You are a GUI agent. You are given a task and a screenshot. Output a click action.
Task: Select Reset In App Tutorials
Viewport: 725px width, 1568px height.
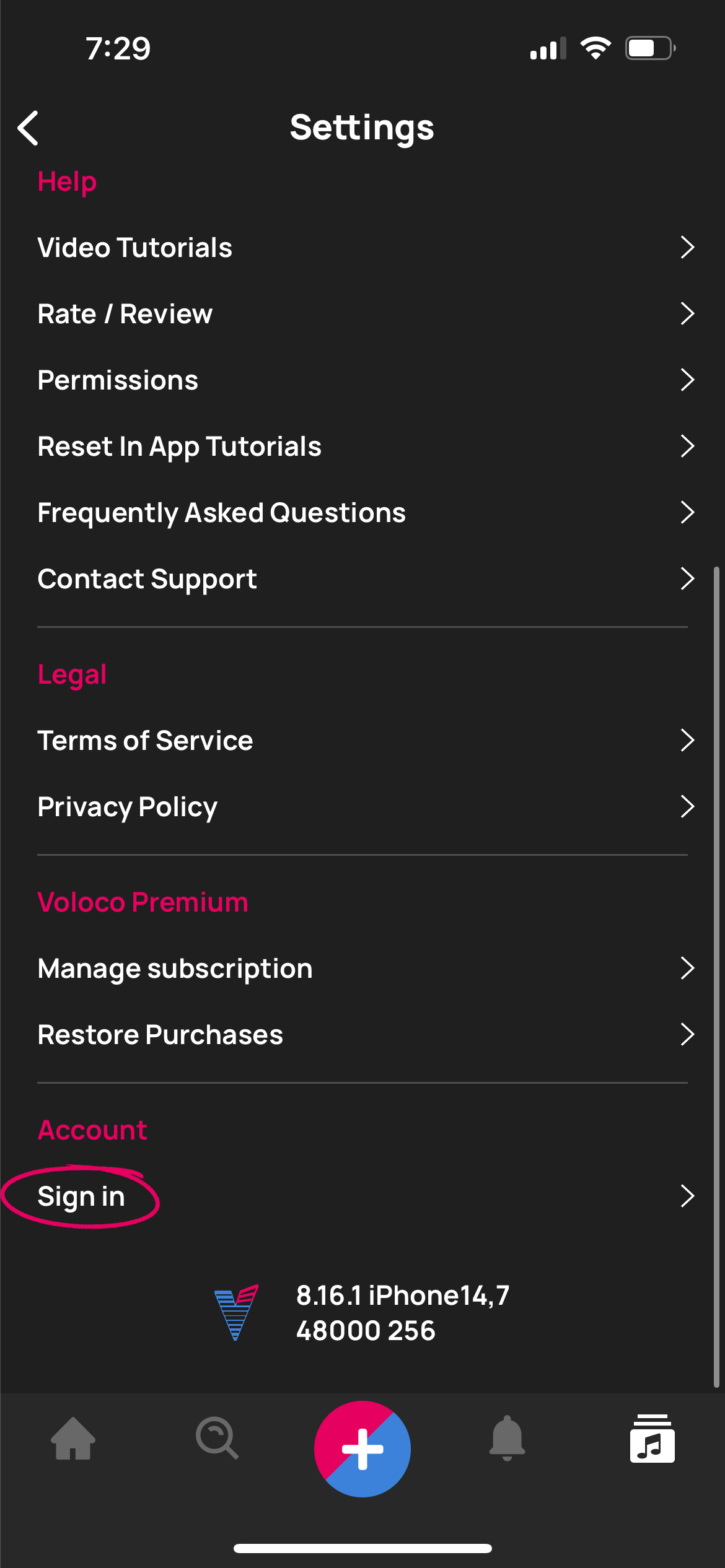point(362,446)
